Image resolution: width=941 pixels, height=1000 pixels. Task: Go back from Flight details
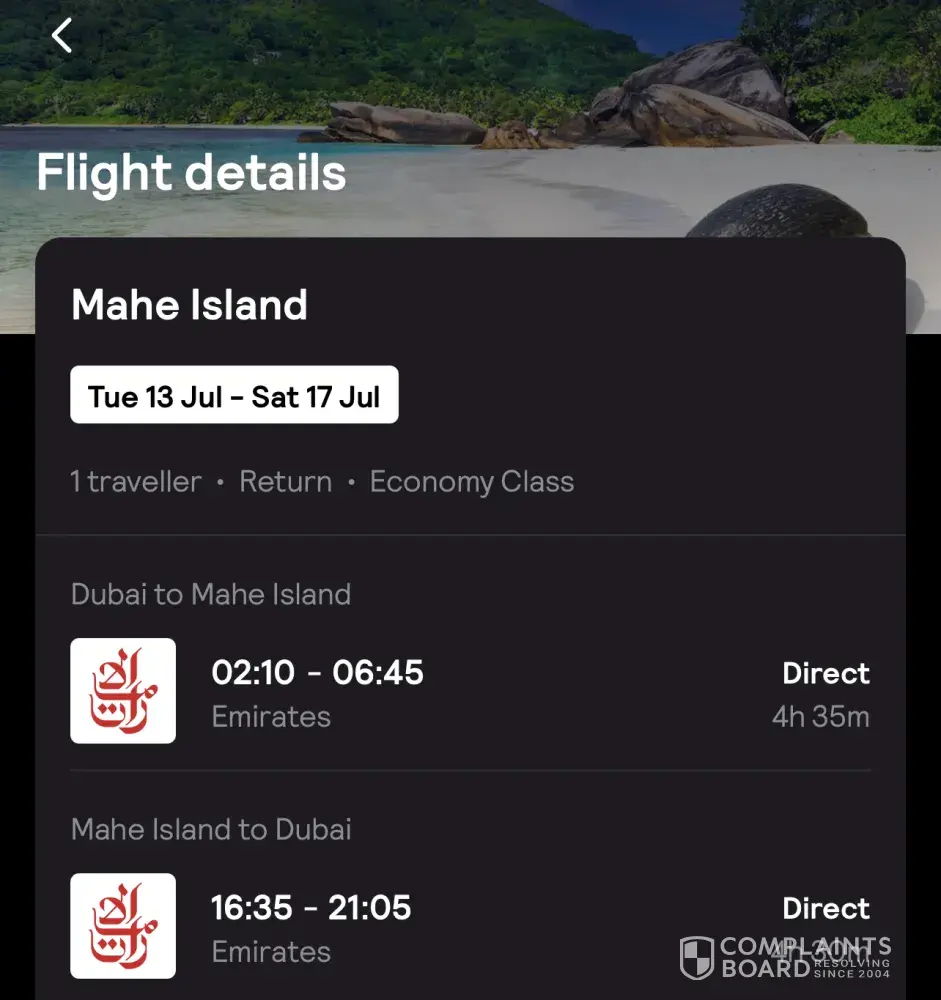[62, 37]
